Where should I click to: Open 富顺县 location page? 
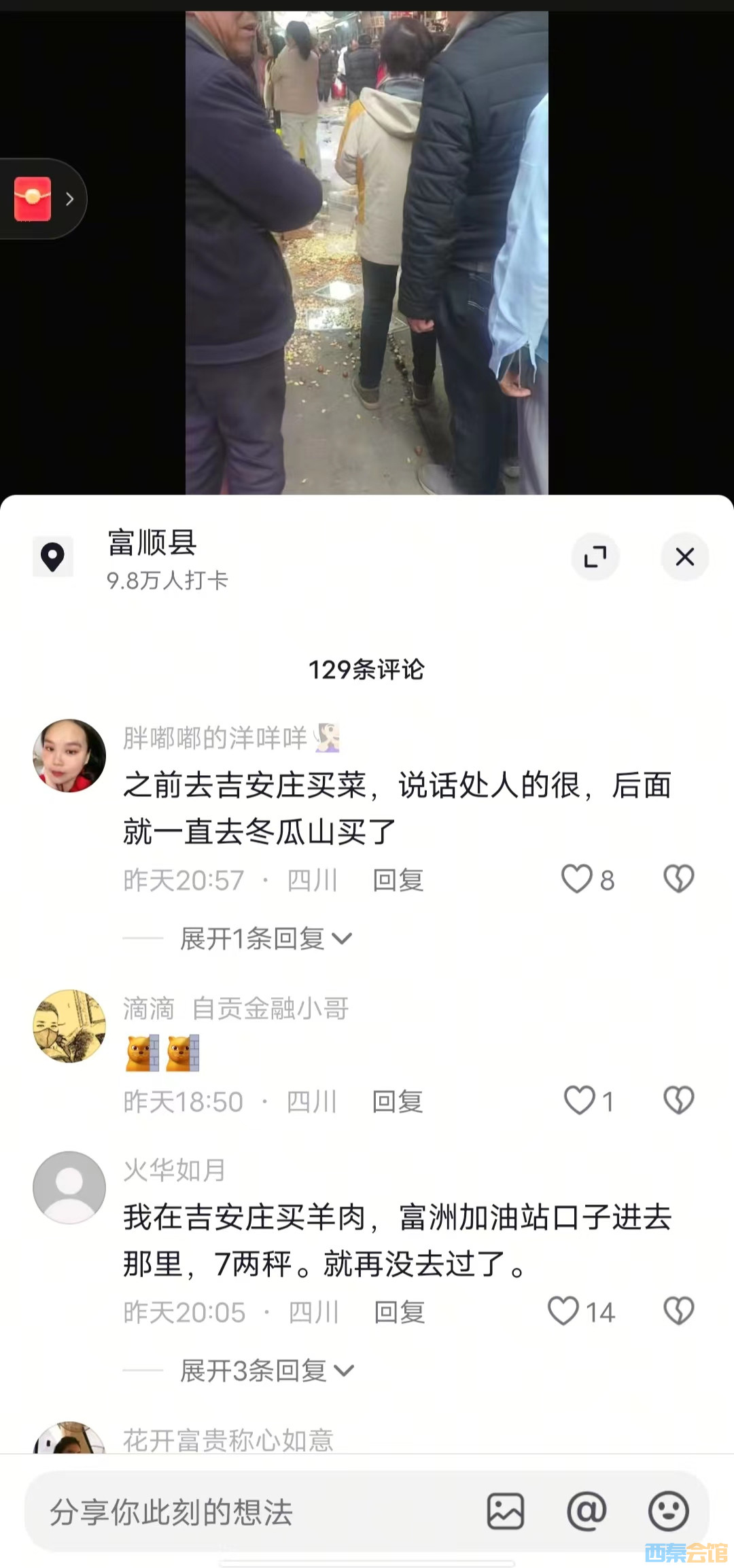coord(152,544)
